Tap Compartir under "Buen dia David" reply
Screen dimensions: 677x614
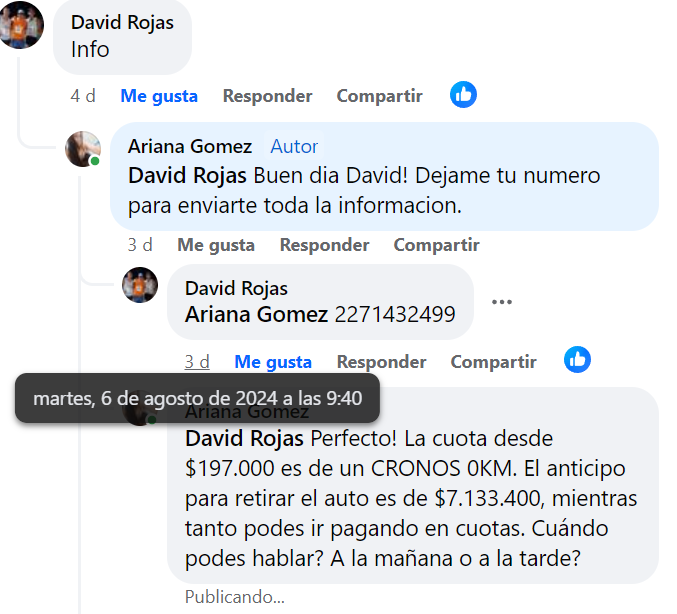(436, 245)
